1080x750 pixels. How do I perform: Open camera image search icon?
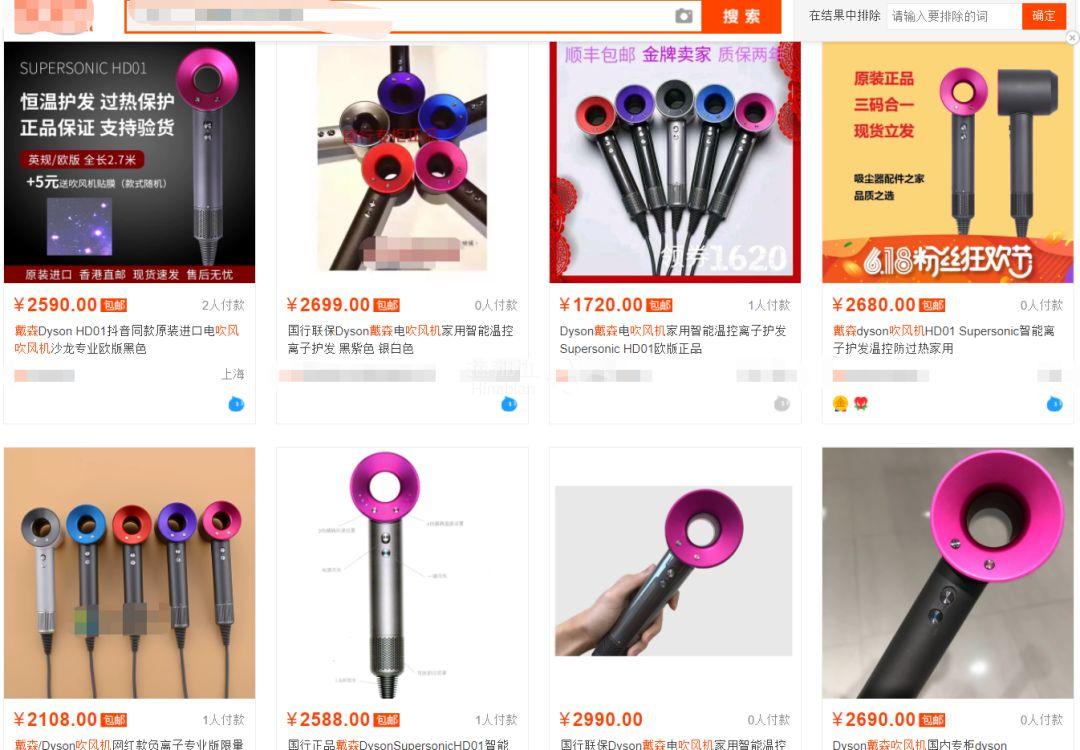tap(684, 16)
